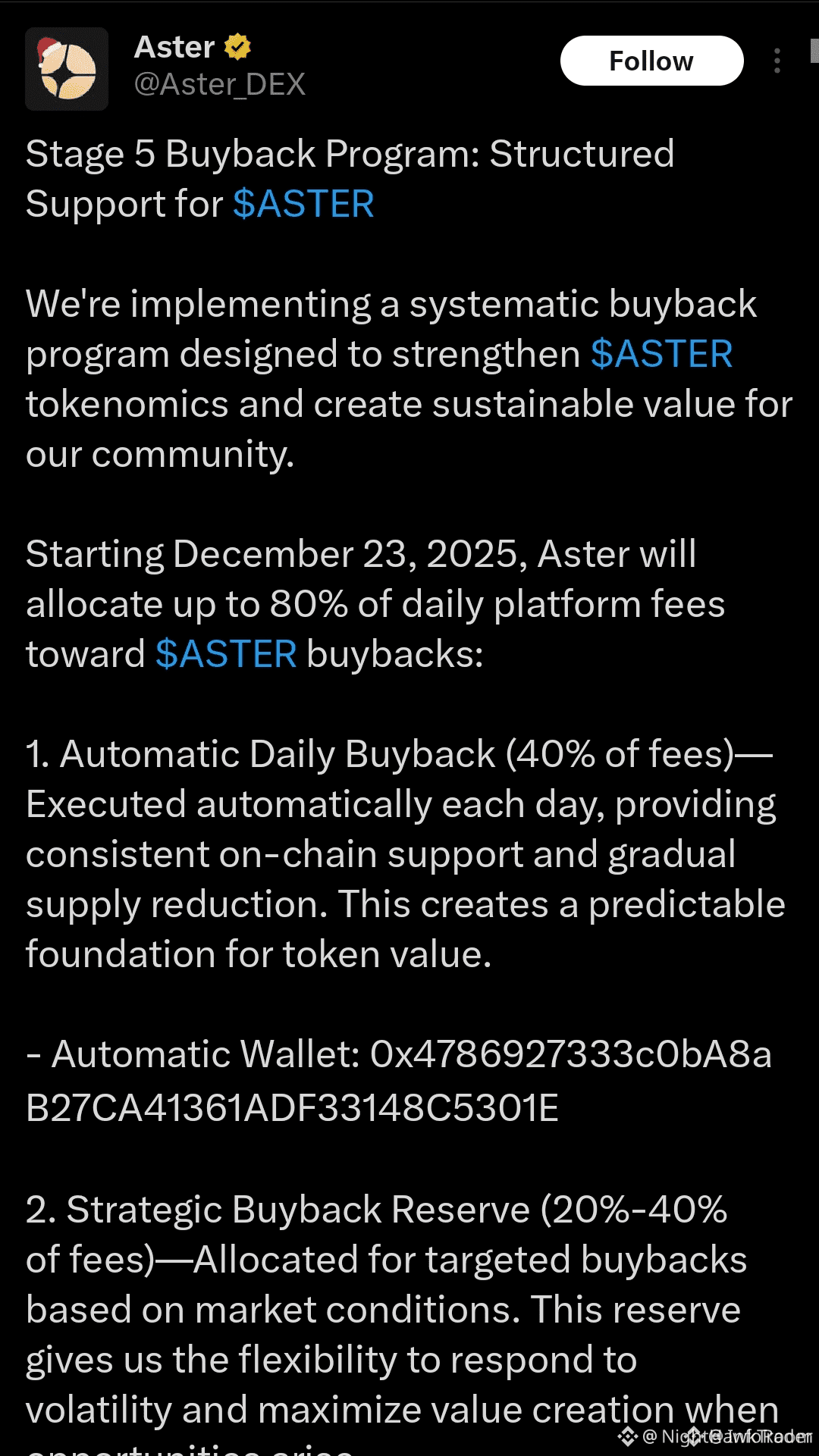Screen dimensions: 819x1456
Task: Follow the Aster account
Action: pos(651,61)
